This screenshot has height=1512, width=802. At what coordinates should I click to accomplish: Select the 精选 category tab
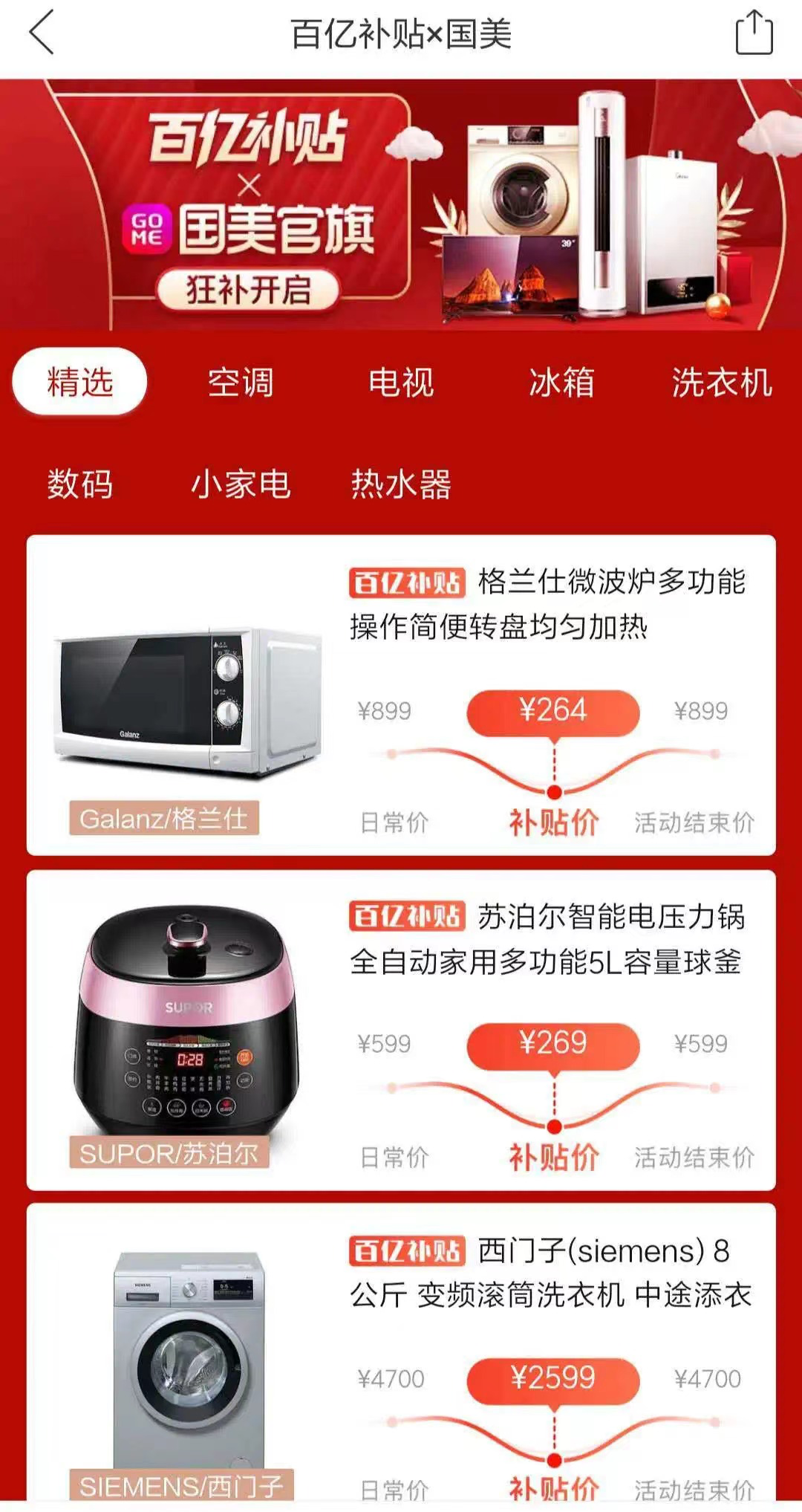pos(79,382)
